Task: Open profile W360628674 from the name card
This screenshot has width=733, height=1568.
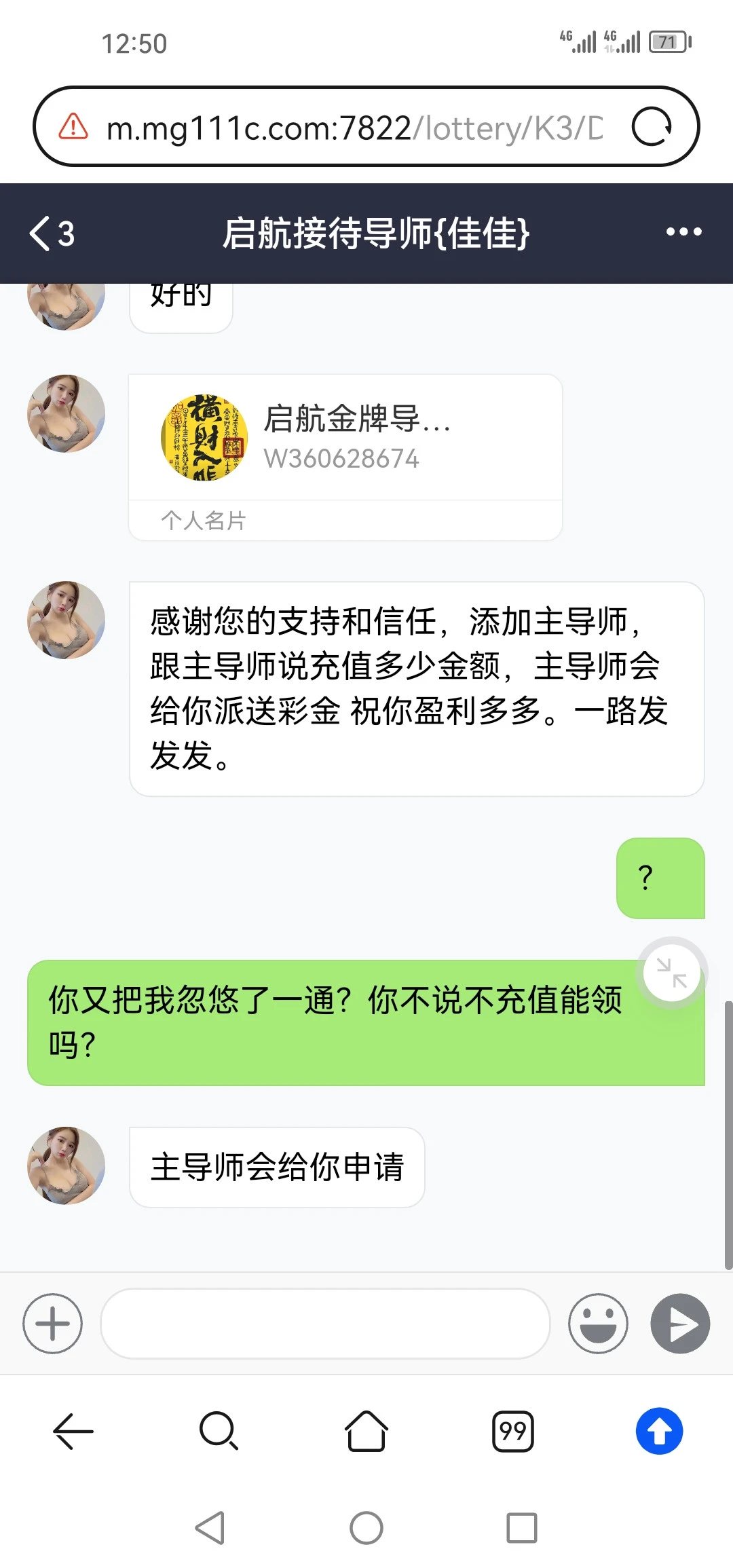Action: coord(343,458)
